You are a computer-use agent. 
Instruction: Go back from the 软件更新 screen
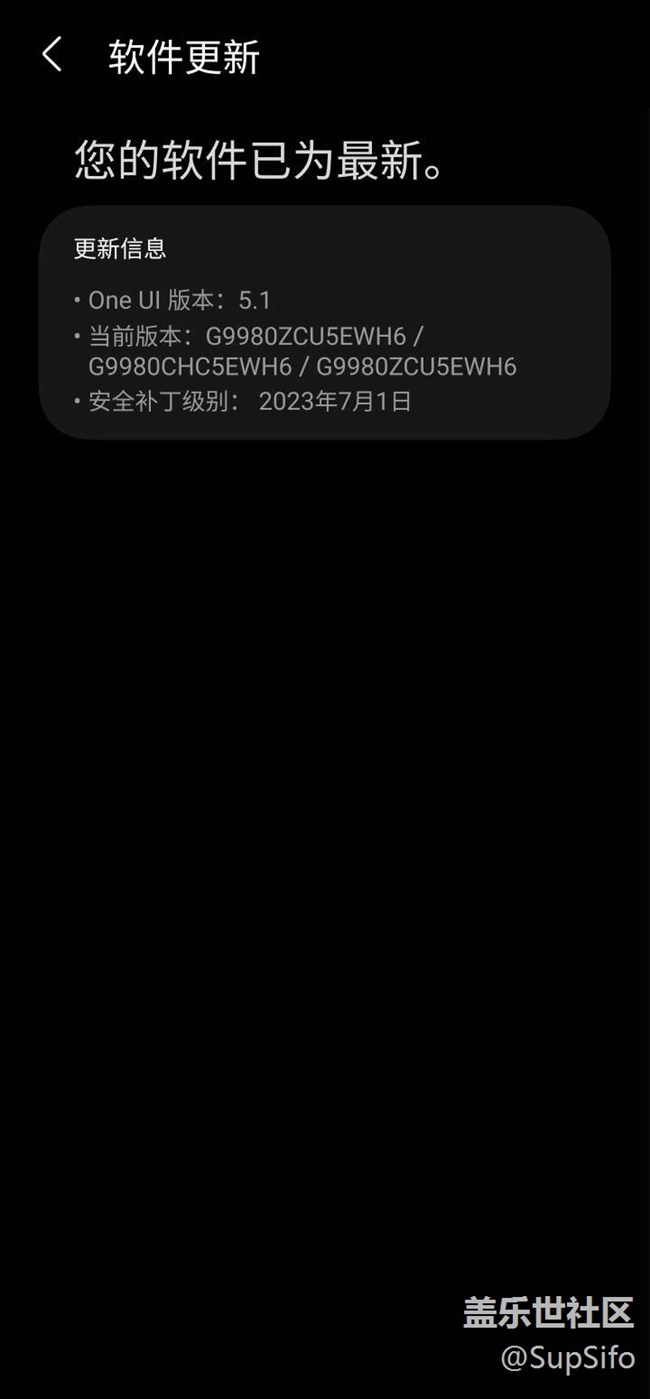click(x=52, y=55)
